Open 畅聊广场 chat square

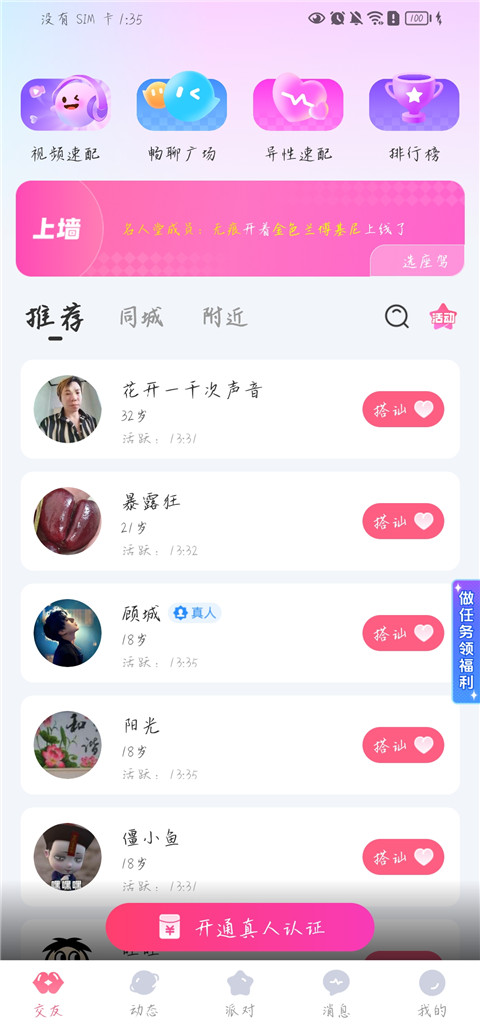click(181, 118)
